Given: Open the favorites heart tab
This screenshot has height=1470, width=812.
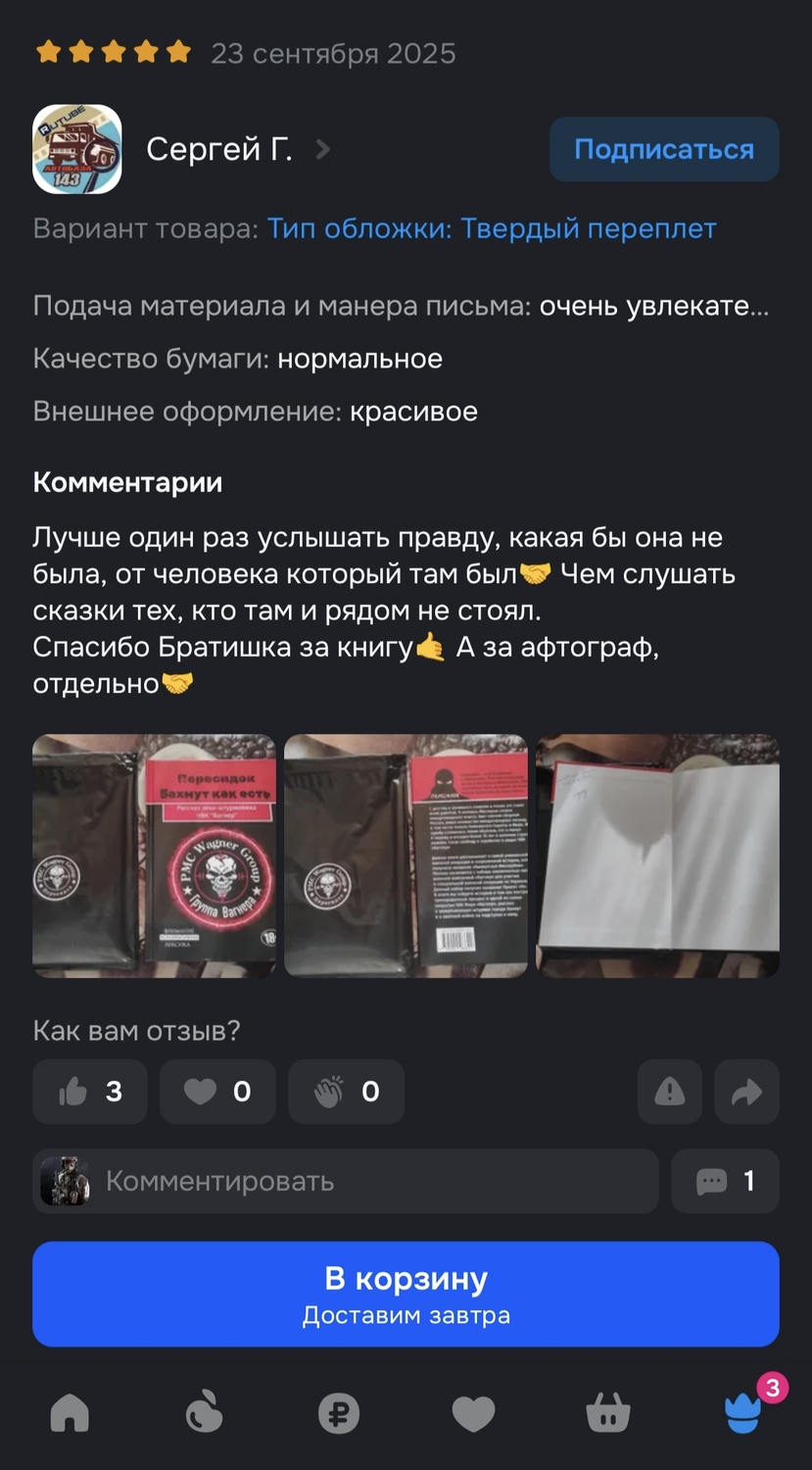Looking at the screenshot, I should [473, 1413].
